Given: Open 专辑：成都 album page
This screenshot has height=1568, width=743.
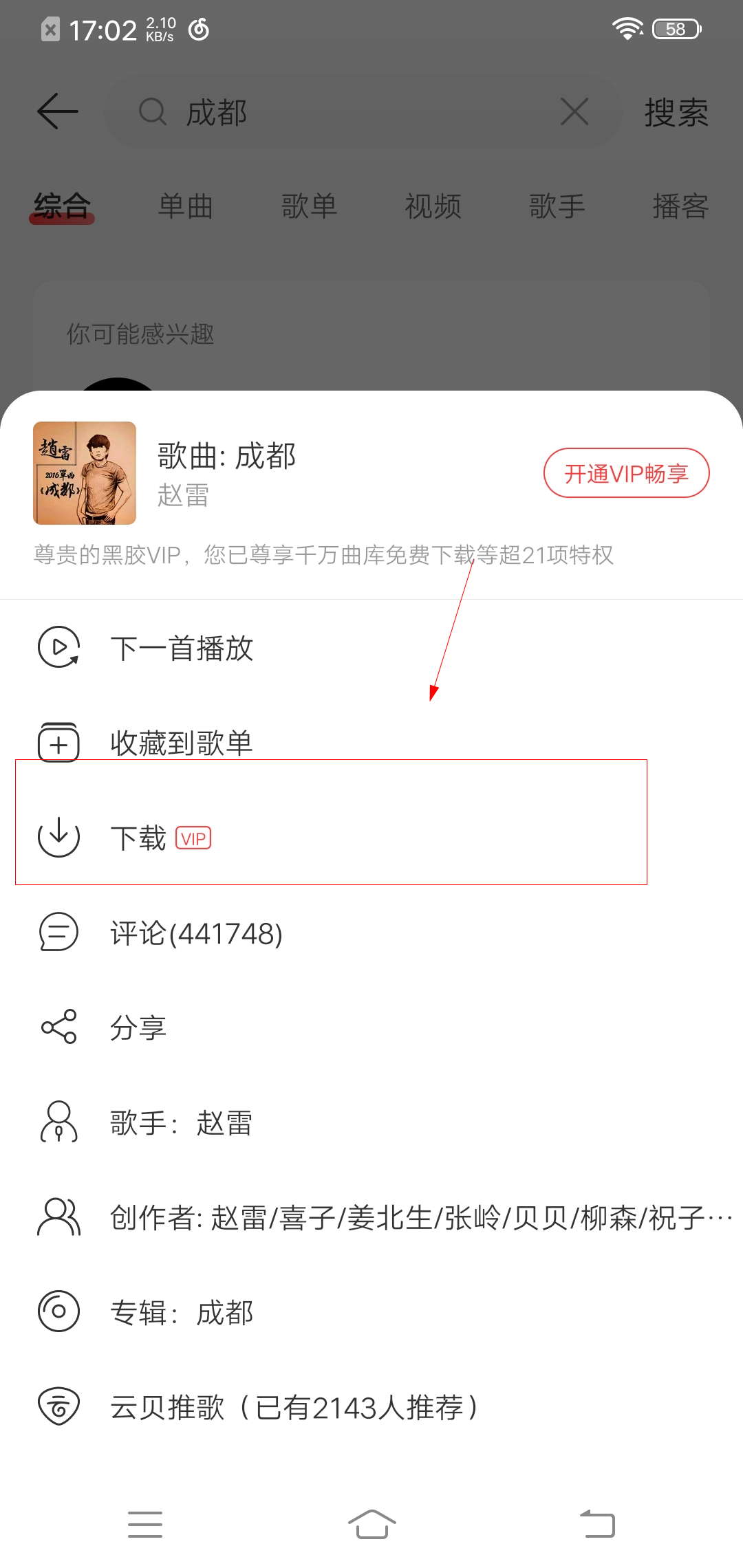Looking at the screenshot, I should 371,1312.
